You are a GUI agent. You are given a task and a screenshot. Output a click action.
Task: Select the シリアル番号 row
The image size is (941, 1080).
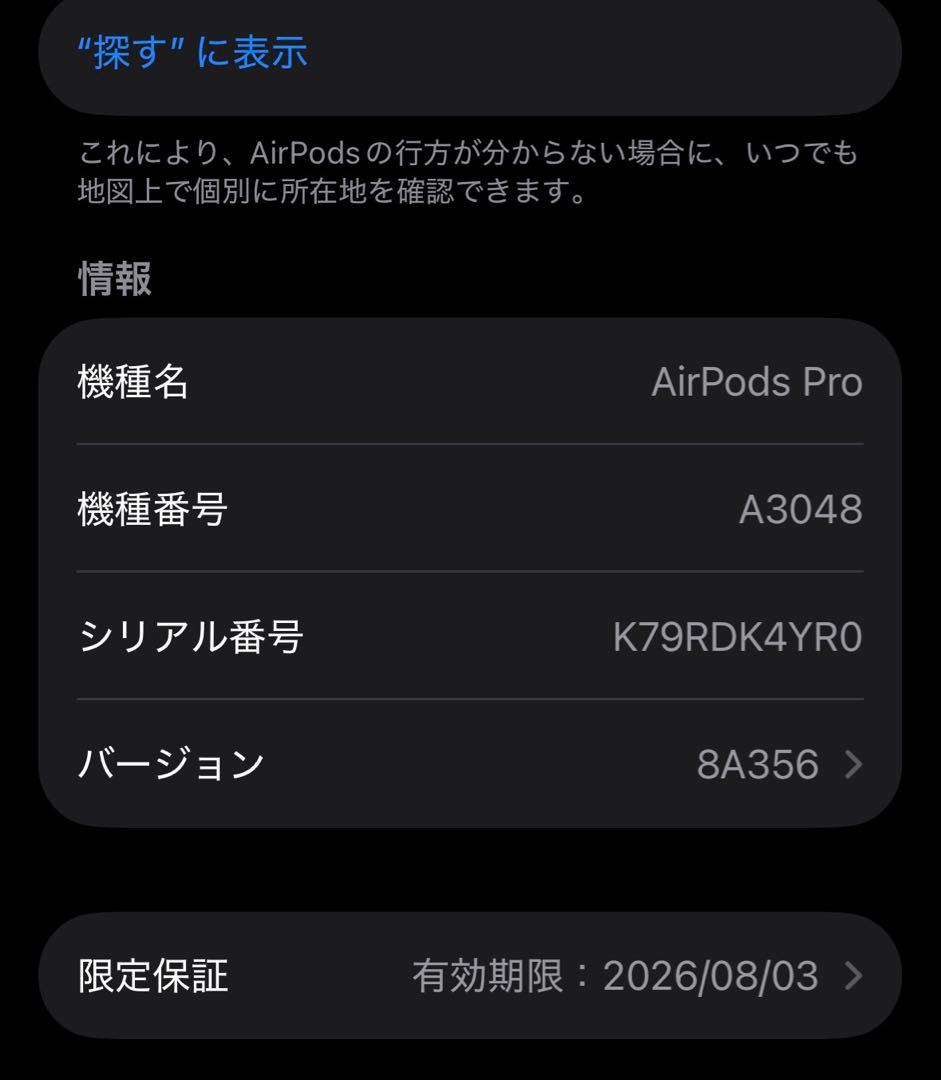(470, 636)
